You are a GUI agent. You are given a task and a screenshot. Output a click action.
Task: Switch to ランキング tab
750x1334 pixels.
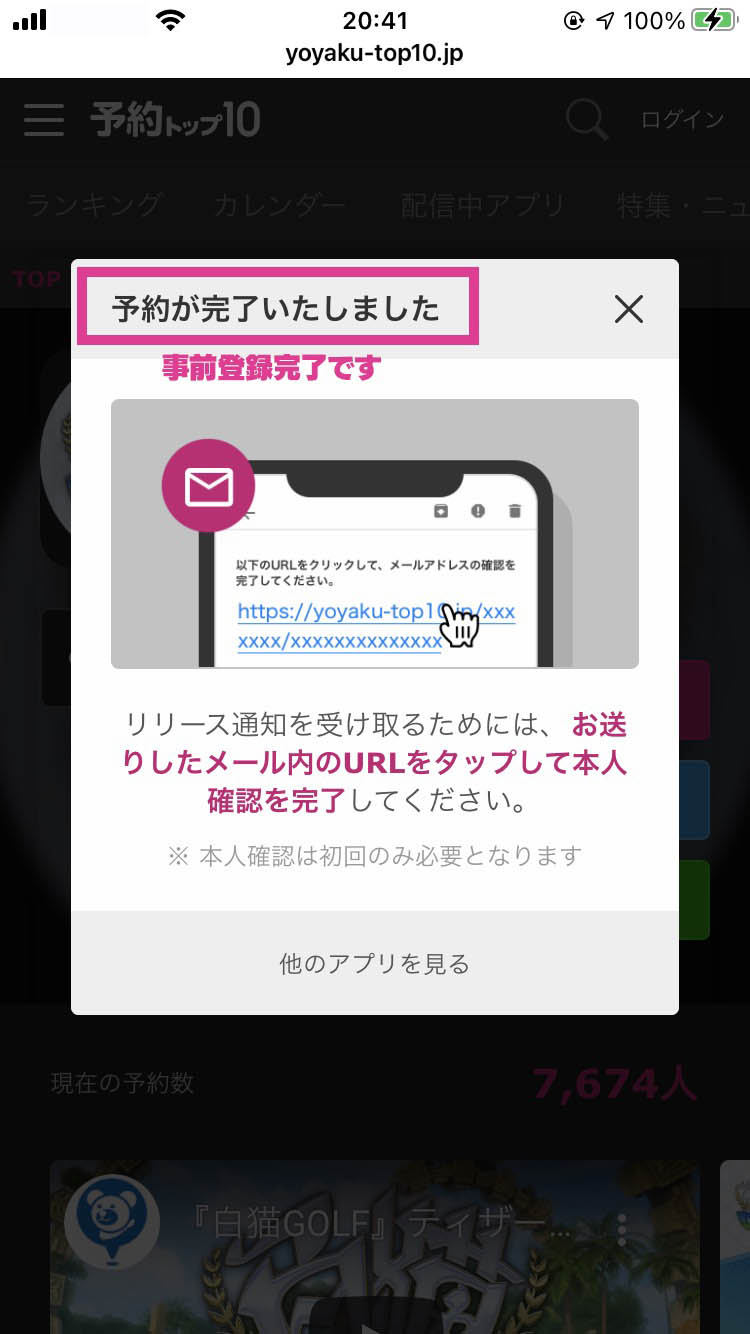coord(93,205)
